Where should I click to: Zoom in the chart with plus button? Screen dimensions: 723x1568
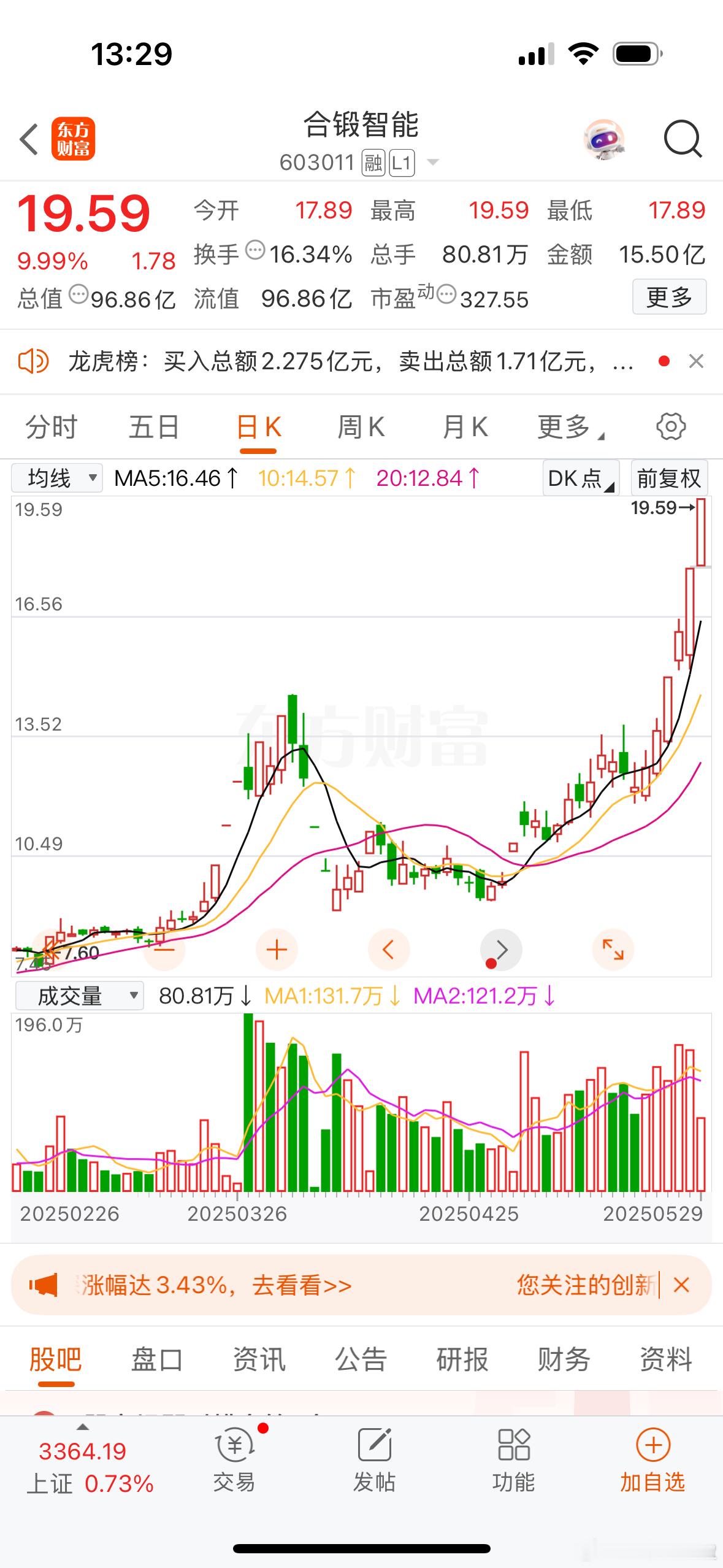tap(277, 950)
